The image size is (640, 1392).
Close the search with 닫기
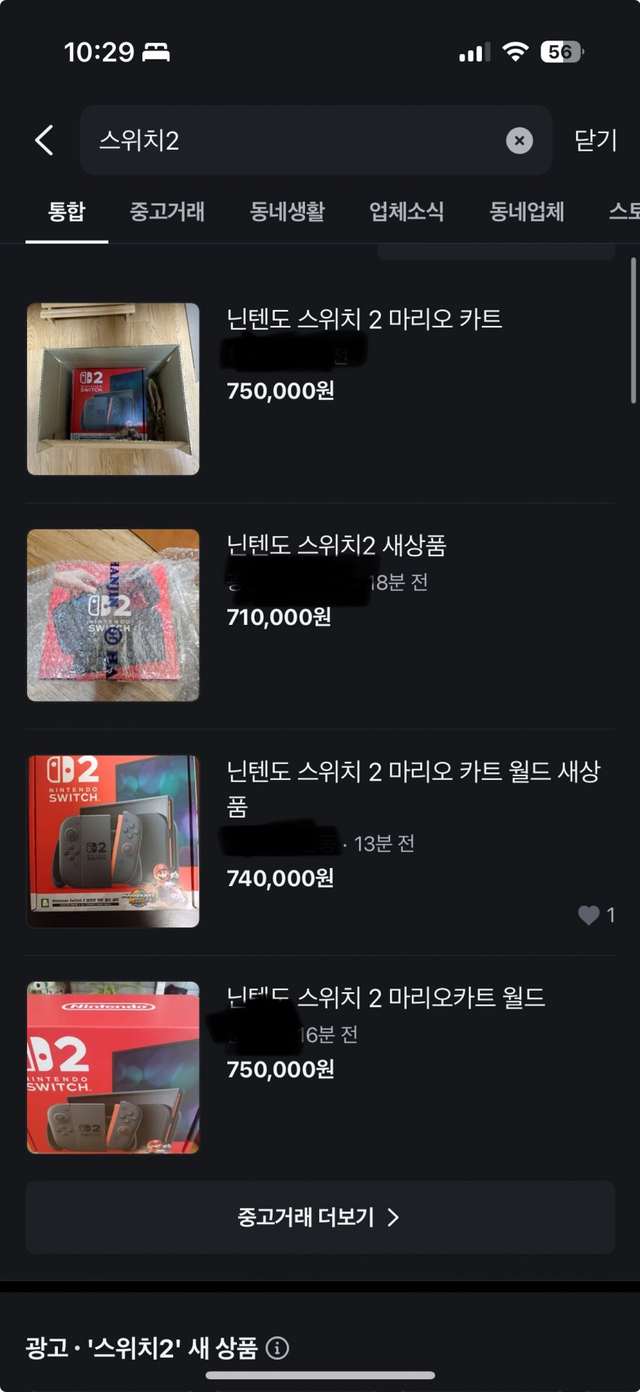point(596,140)
